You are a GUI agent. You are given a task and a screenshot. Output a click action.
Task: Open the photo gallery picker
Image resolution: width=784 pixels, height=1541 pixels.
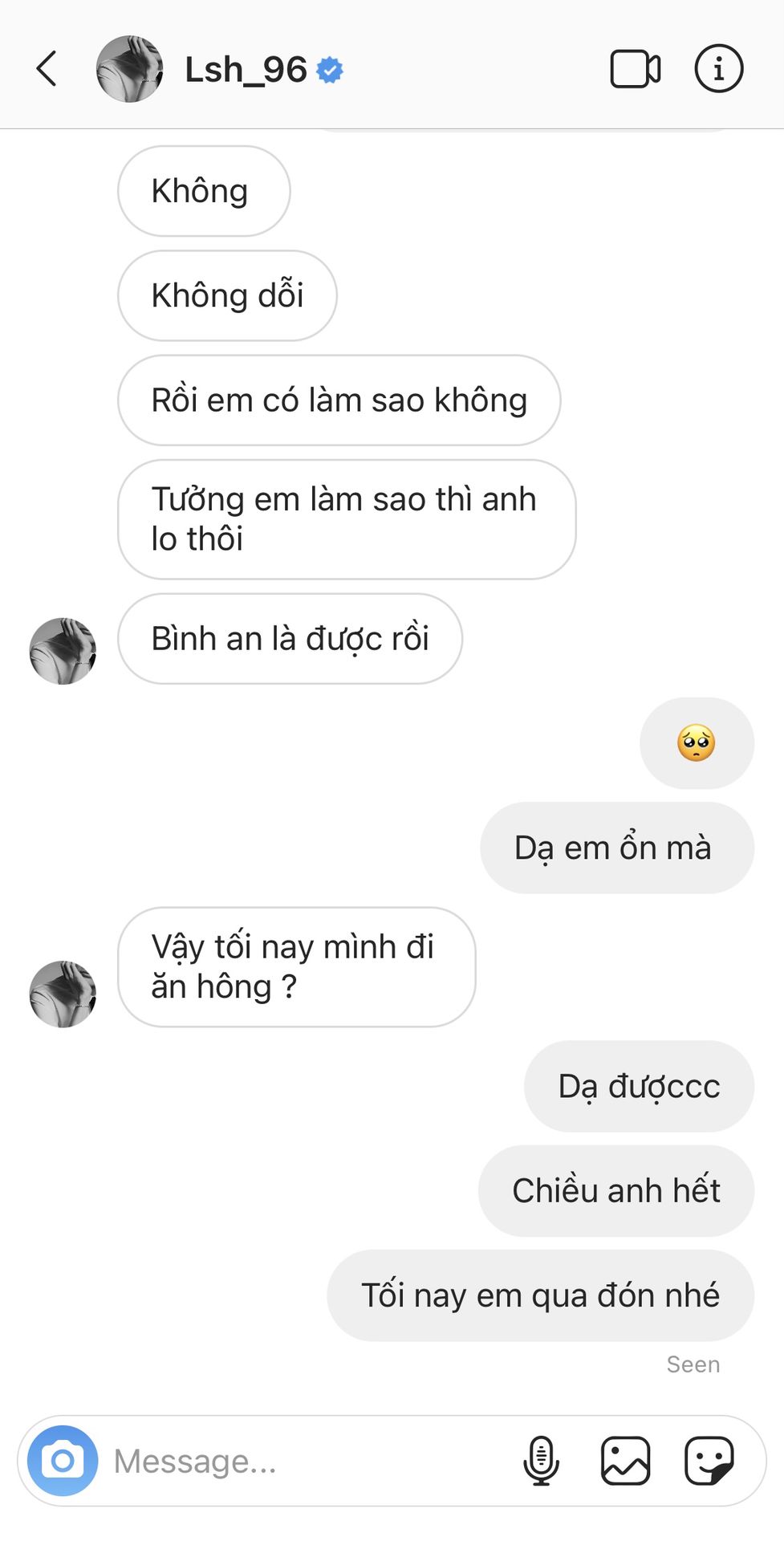(x=625, y=1460)
